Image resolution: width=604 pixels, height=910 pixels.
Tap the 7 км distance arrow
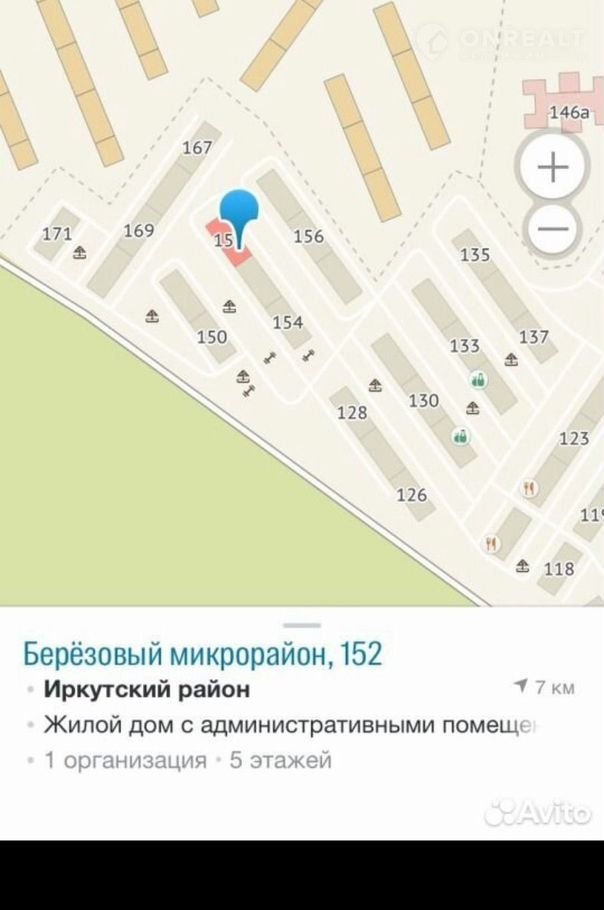click(520, 687)
